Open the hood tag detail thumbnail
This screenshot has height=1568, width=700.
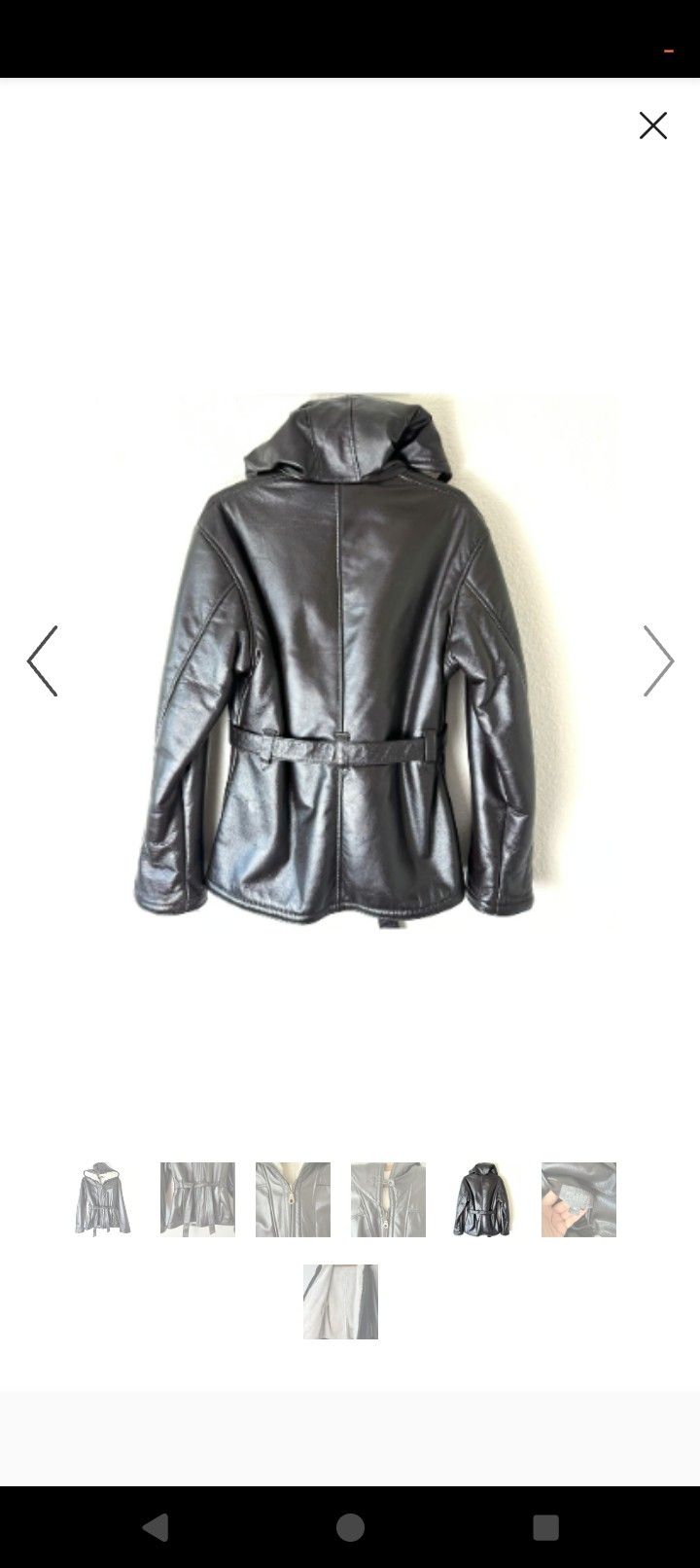pyautogui.click(x=388, y=1198)
